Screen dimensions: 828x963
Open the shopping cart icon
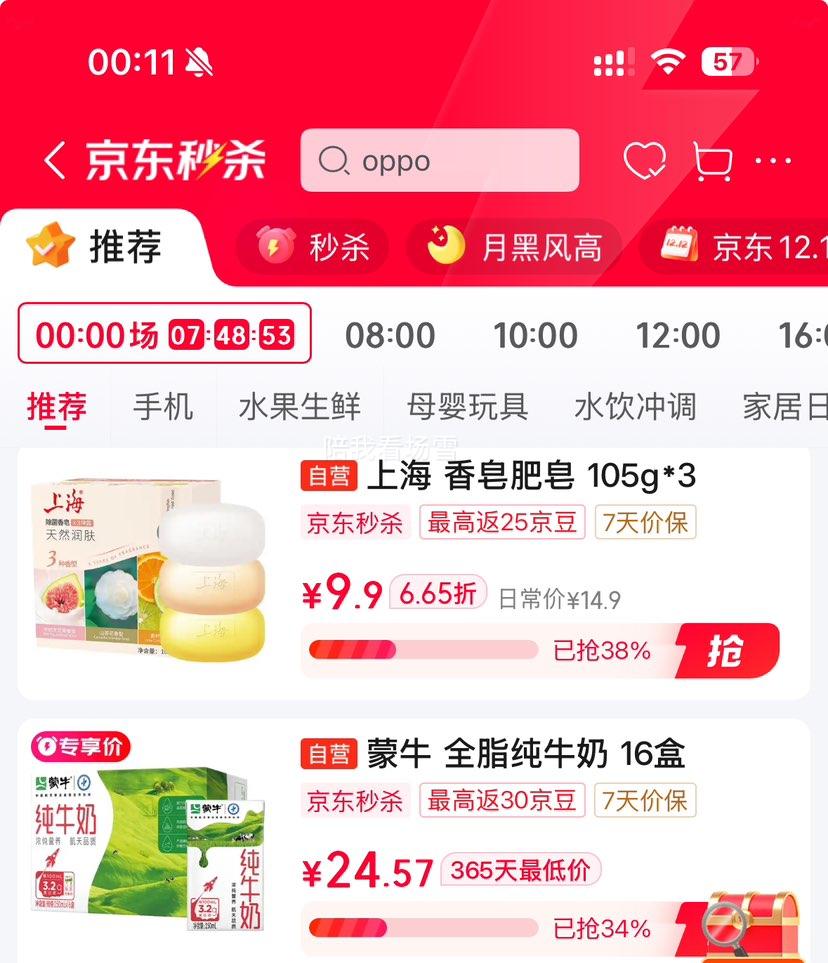712,160
